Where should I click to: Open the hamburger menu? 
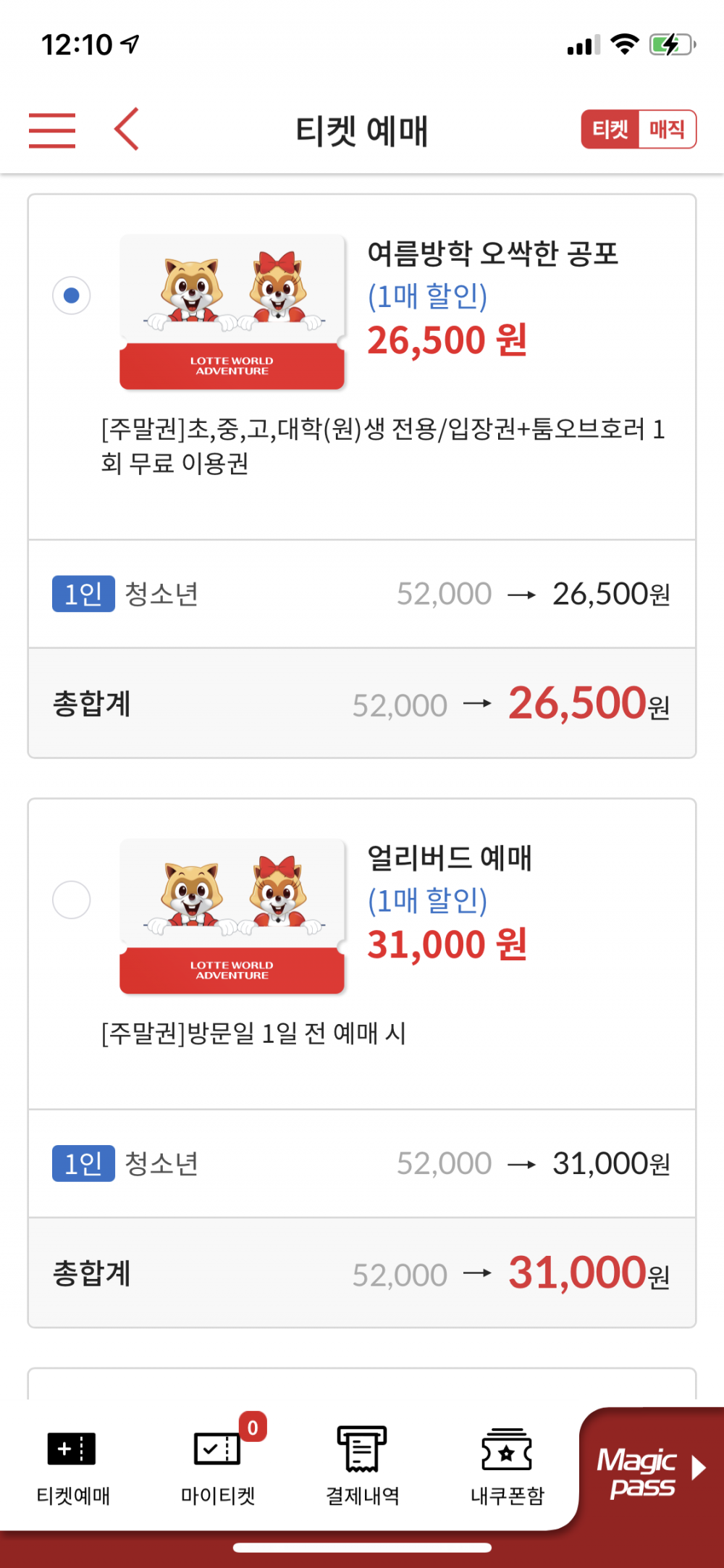(52, 130)
